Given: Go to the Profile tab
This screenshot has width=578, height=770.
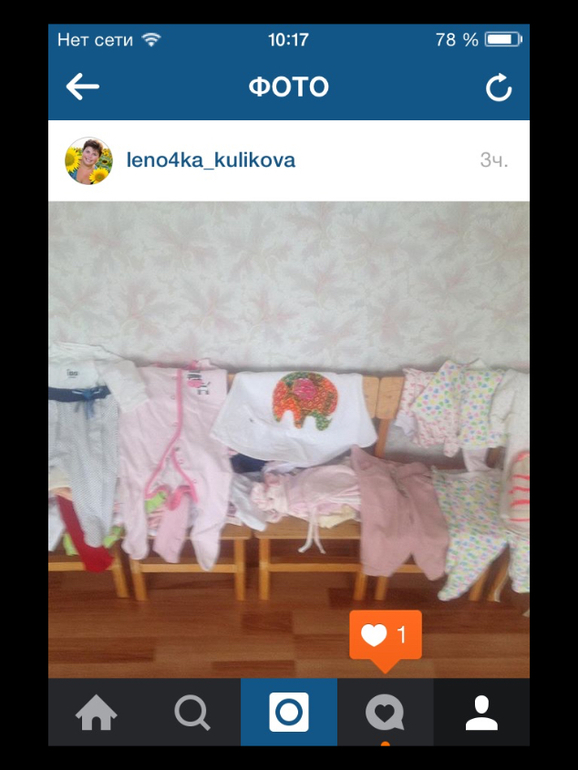Looking at the screenshot, I should (482, 712).
